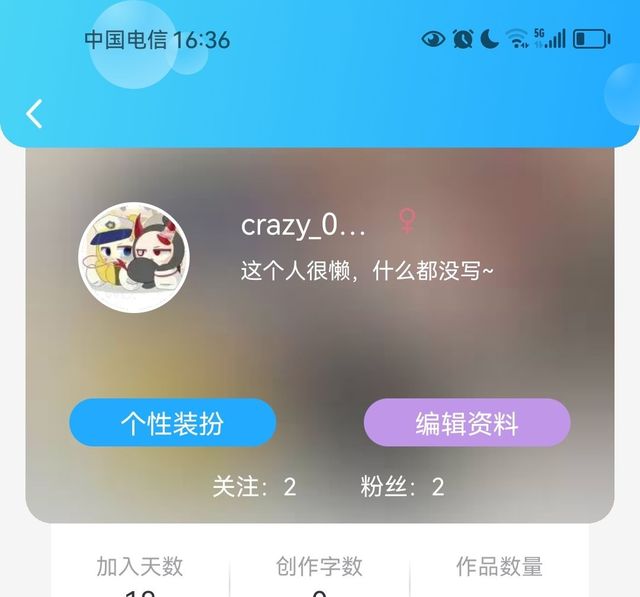
Task: Open the 关注 following list
Action: point(254,487)
